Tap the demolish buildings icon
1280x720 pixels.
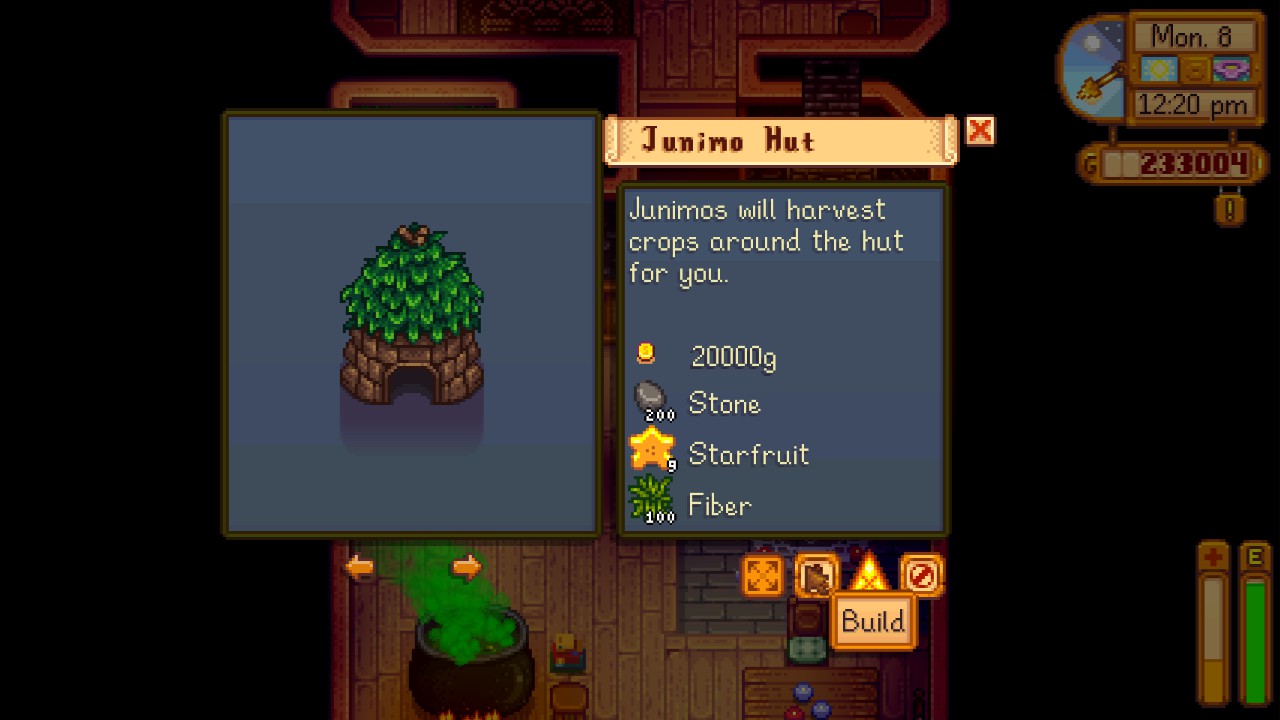(x=921, y=576)
